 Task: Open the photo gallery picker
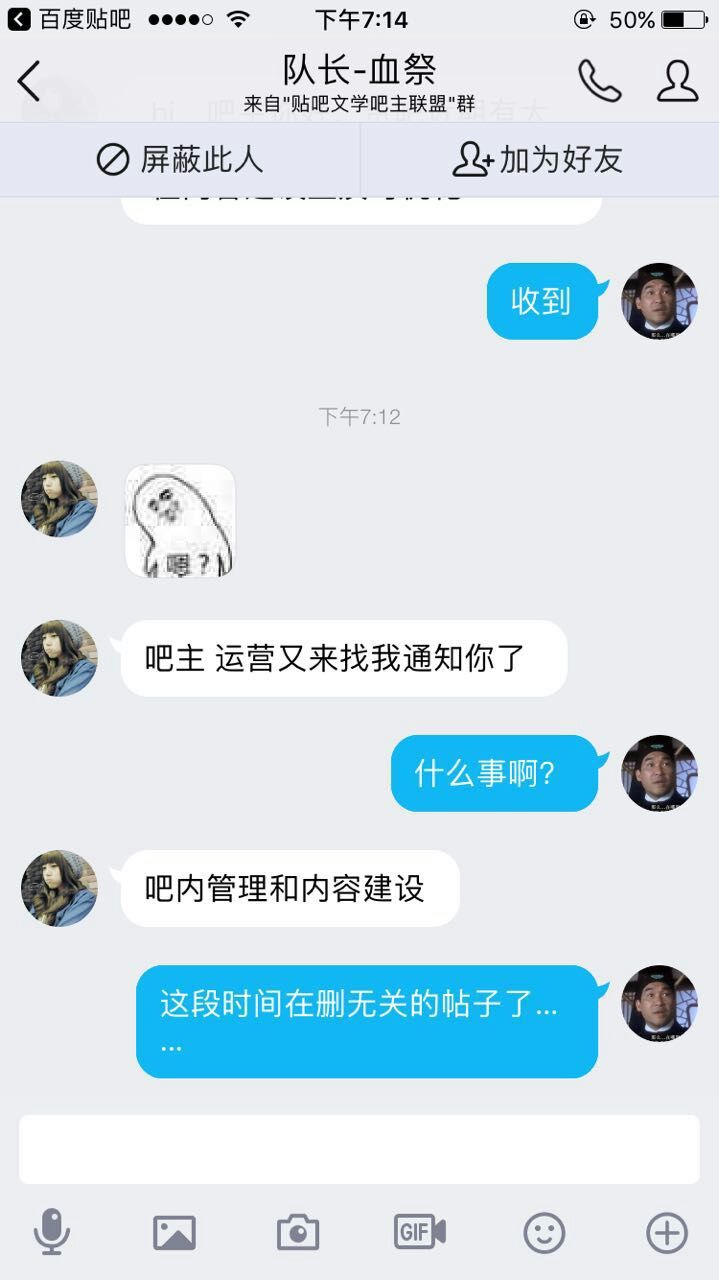point(174,1232)
